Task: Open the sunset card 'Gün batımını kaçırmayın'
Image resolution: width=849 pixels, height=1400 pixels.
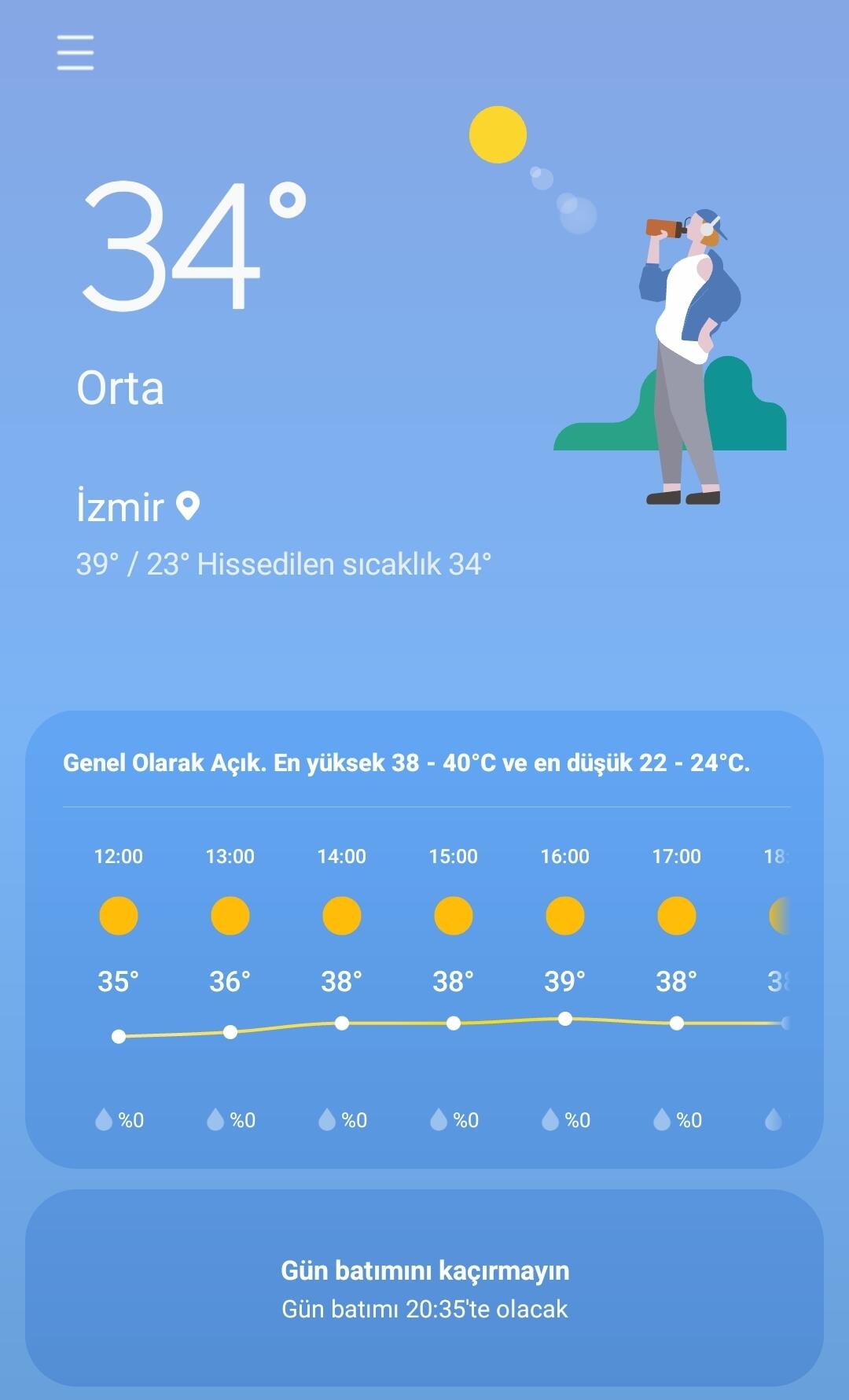Action: click(424, 1288)
